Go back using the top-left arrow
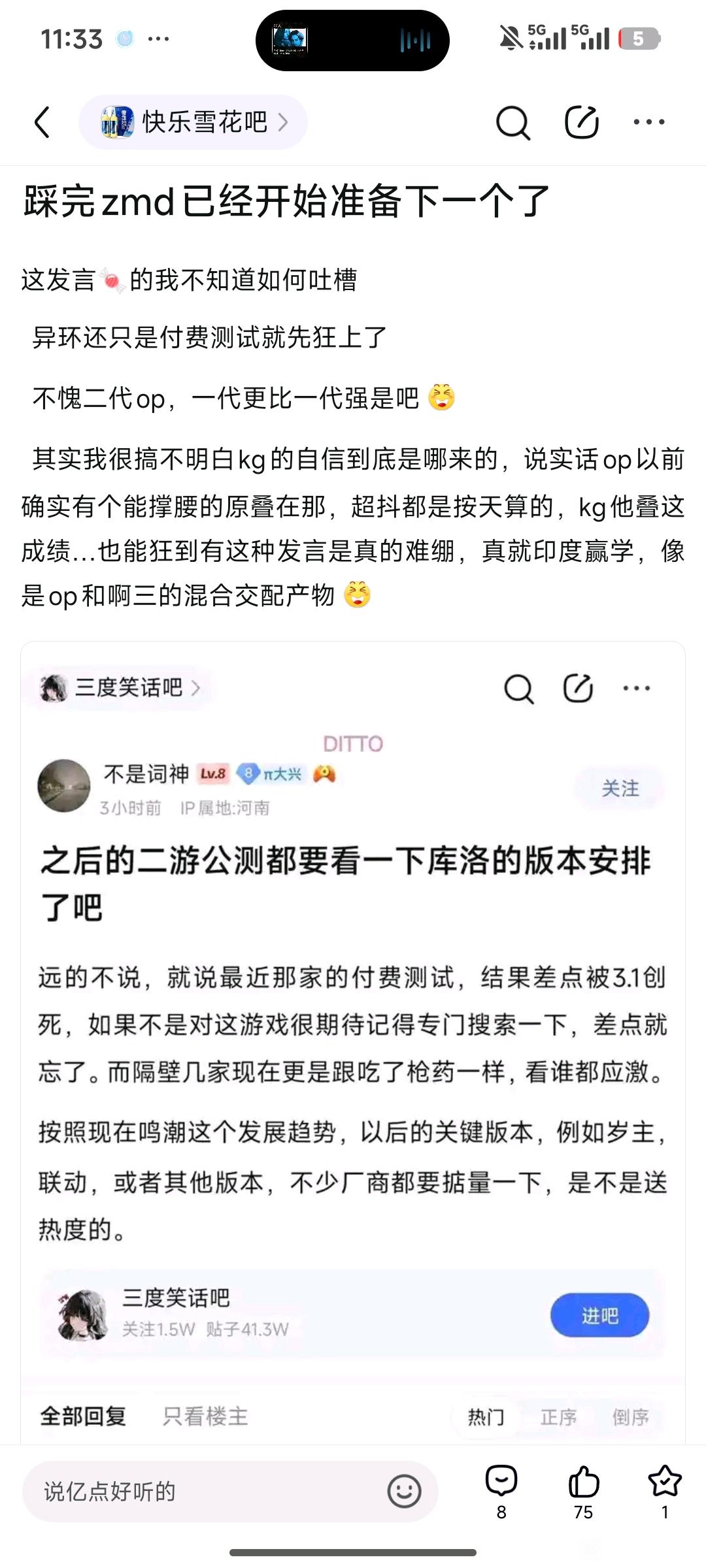The width and height of the screenshot is (706, 1568). coord(42,122)
